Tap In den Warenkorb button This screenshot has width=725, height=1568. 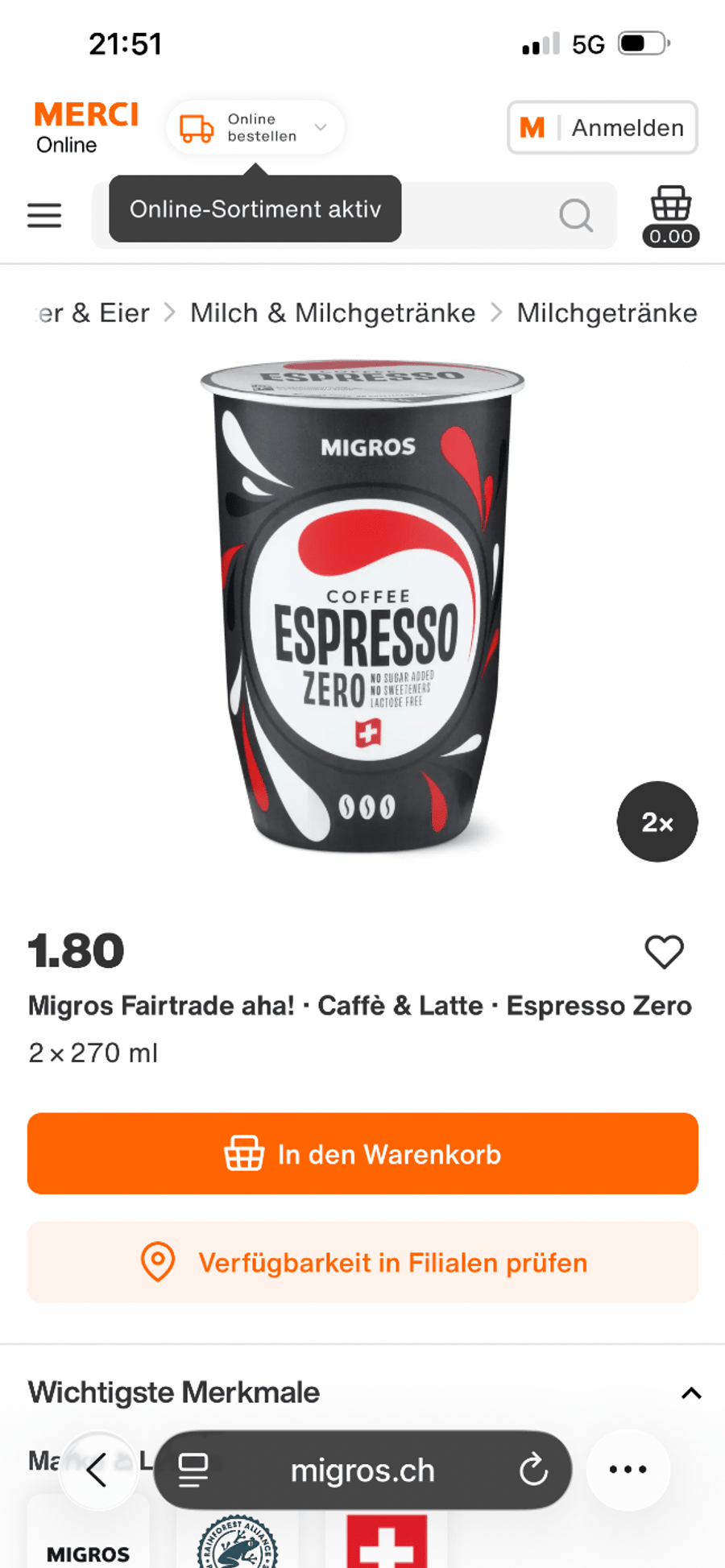click(x=362, y=1153)
